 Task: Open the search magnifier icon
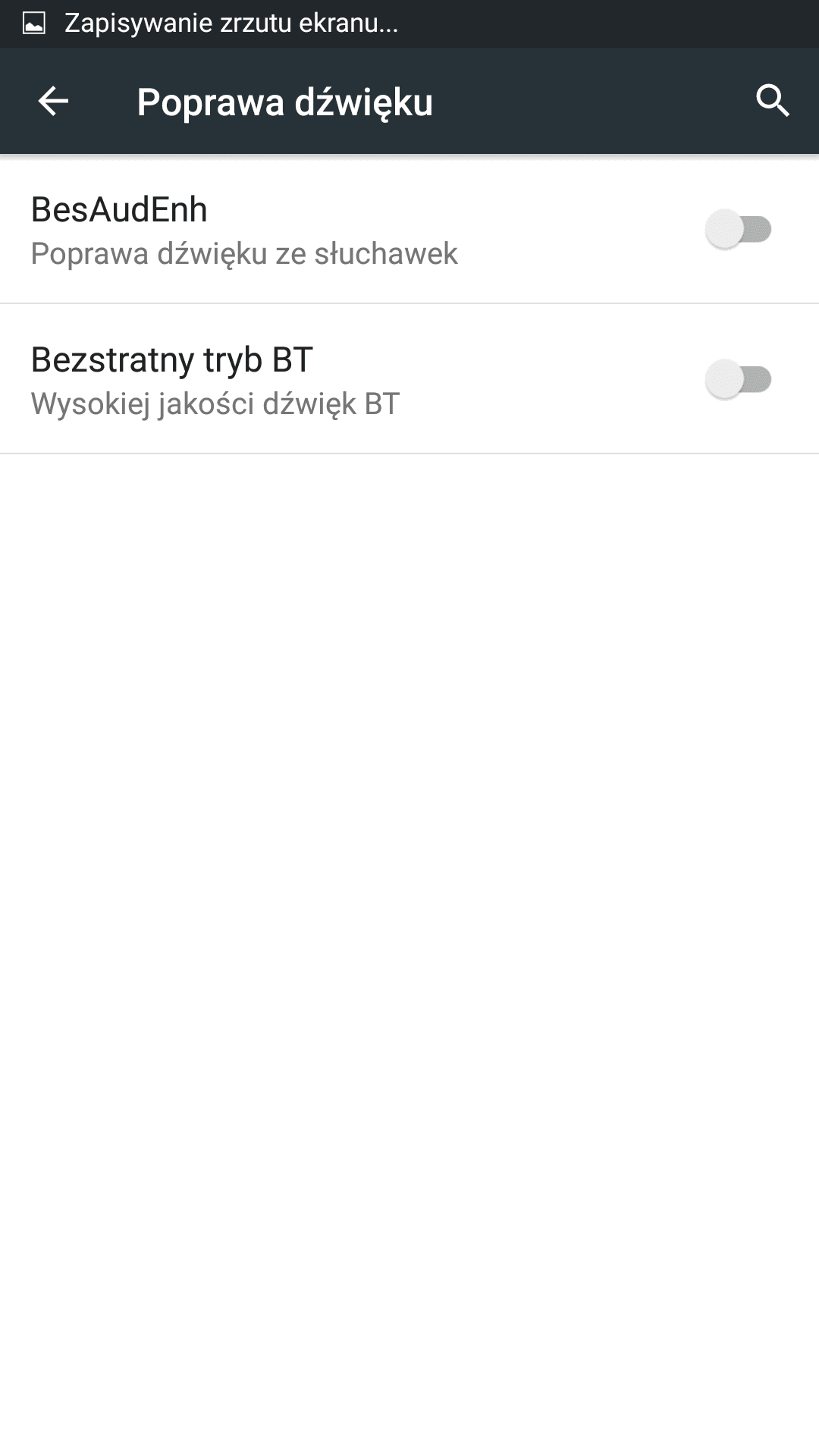point(773,101)
